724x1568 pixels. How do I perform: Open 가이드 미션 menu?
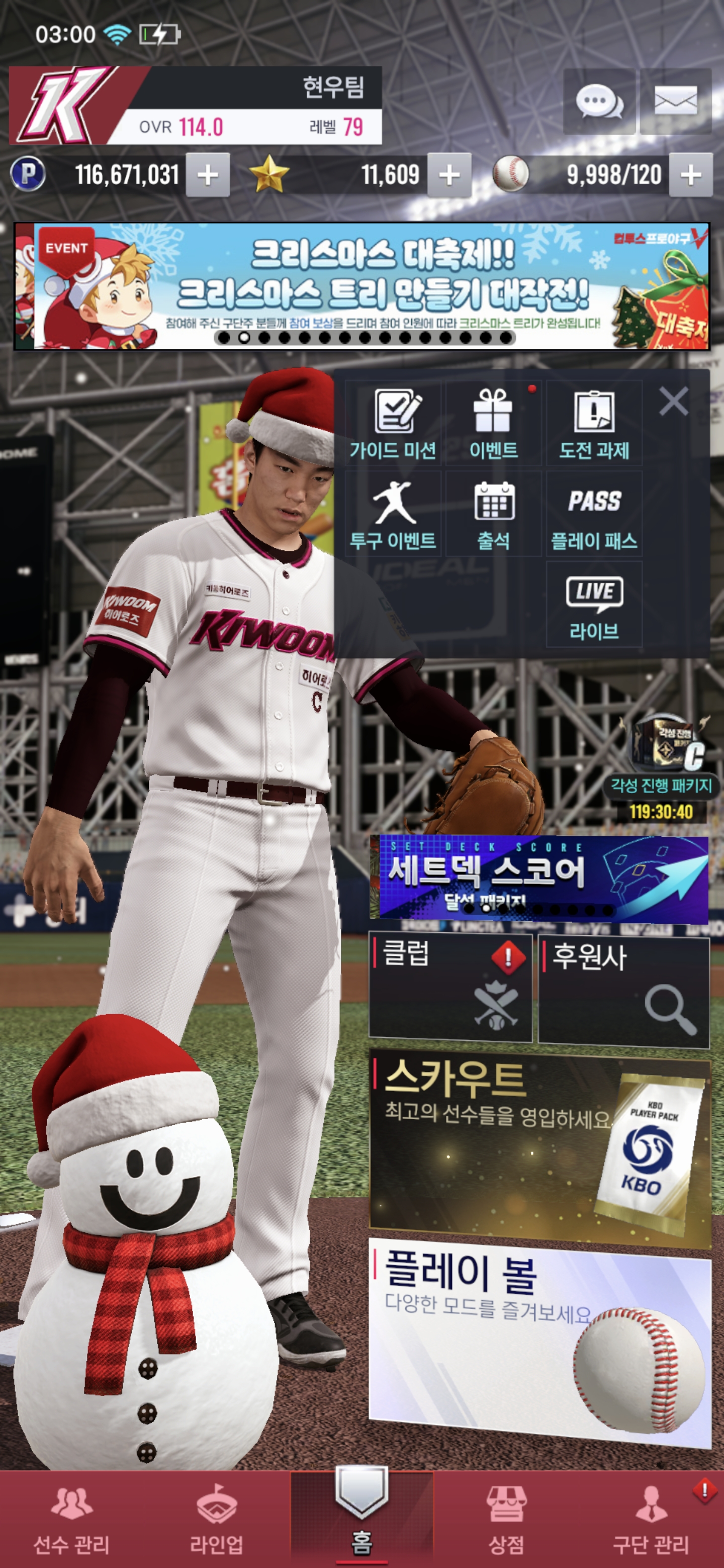(x=393, y=424)
